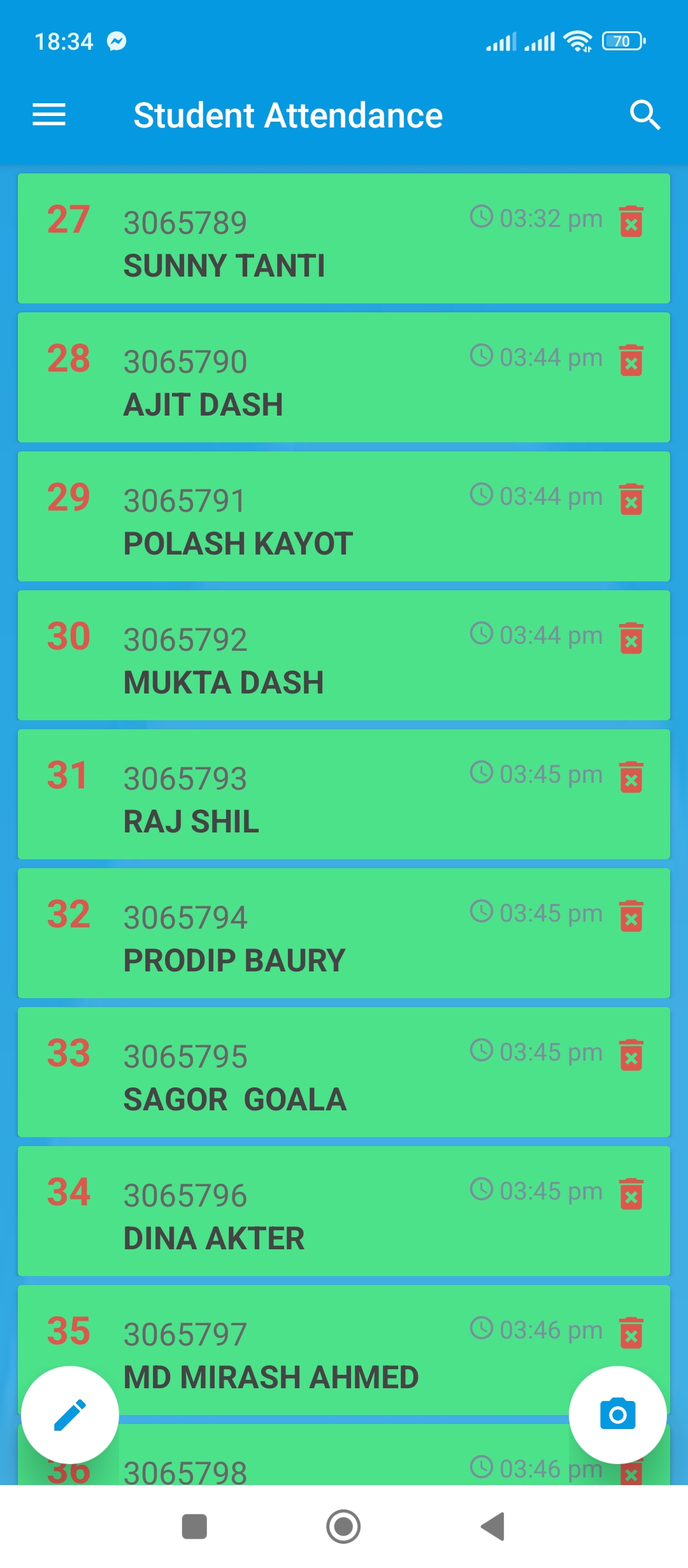Remove MD MIRASH AHMED's attendance record
Viewport: 688px width, 1568px height.
[x=631, y=1333]
